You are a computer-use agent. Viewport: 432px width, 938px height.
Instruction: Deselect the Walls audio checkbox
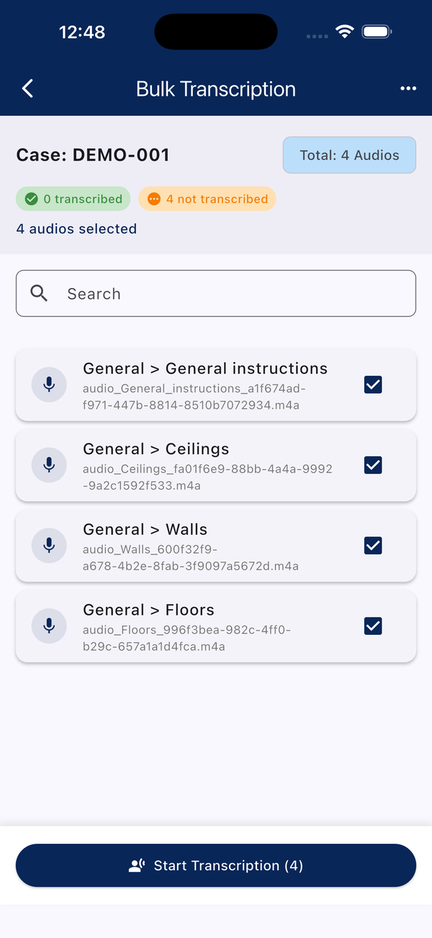pos(373,546)
